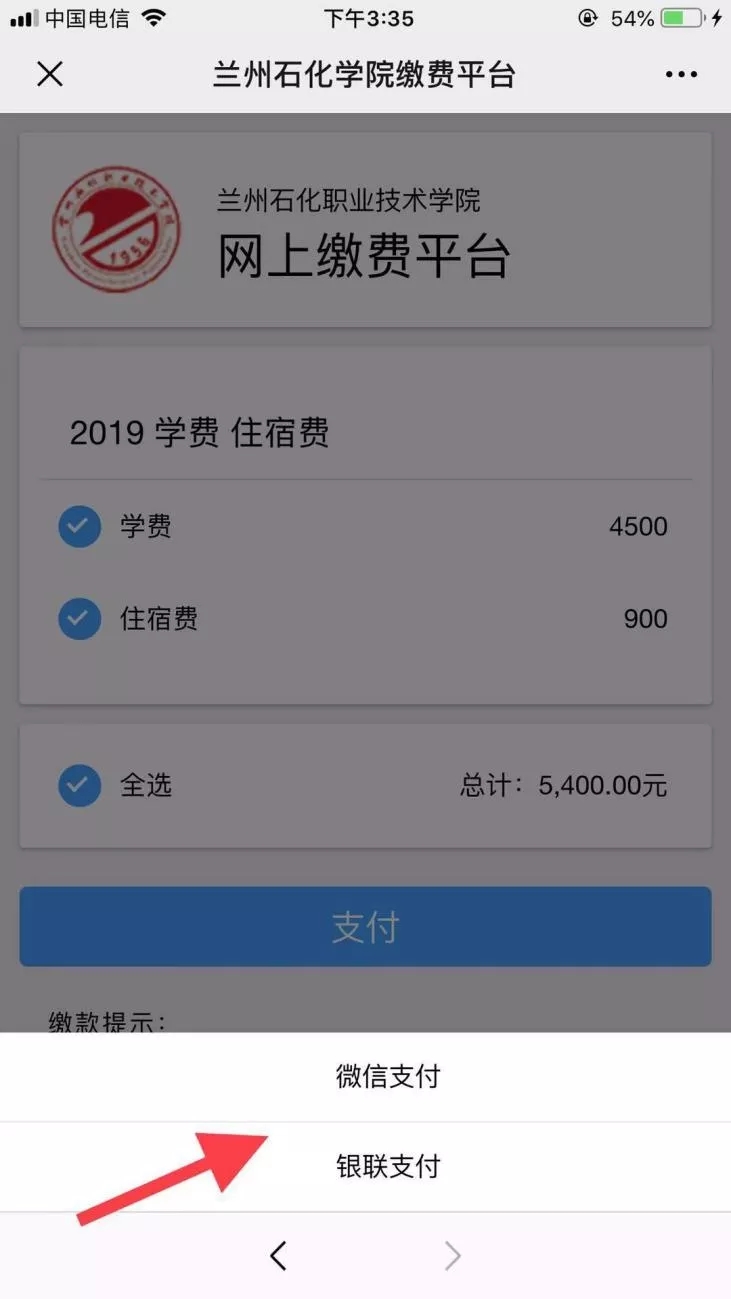
Task: Choose 微信支付 payment option
Action: (387, 1077)
